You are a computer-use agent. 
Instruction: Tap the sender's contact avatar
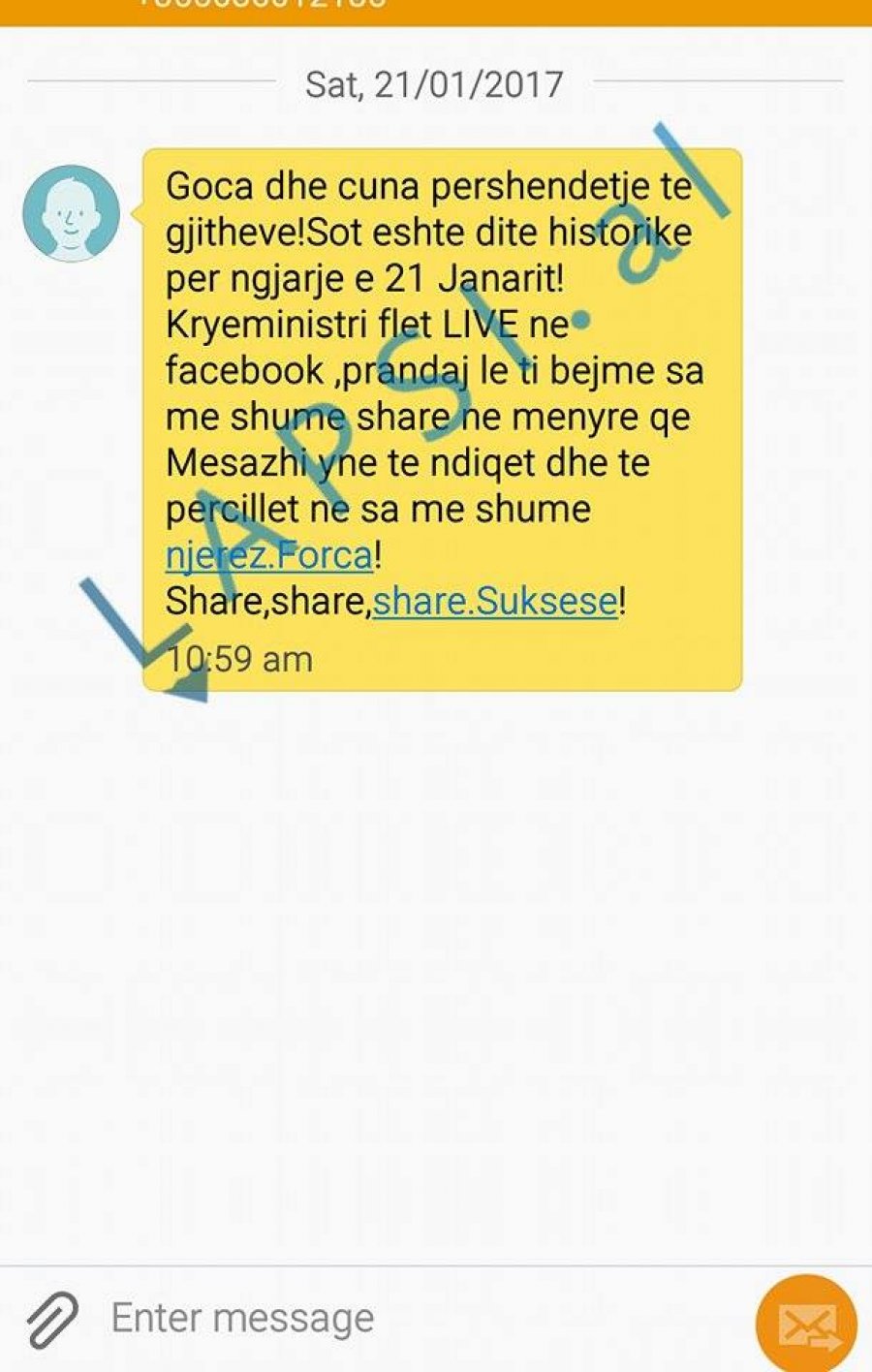(x=71, y=213)
